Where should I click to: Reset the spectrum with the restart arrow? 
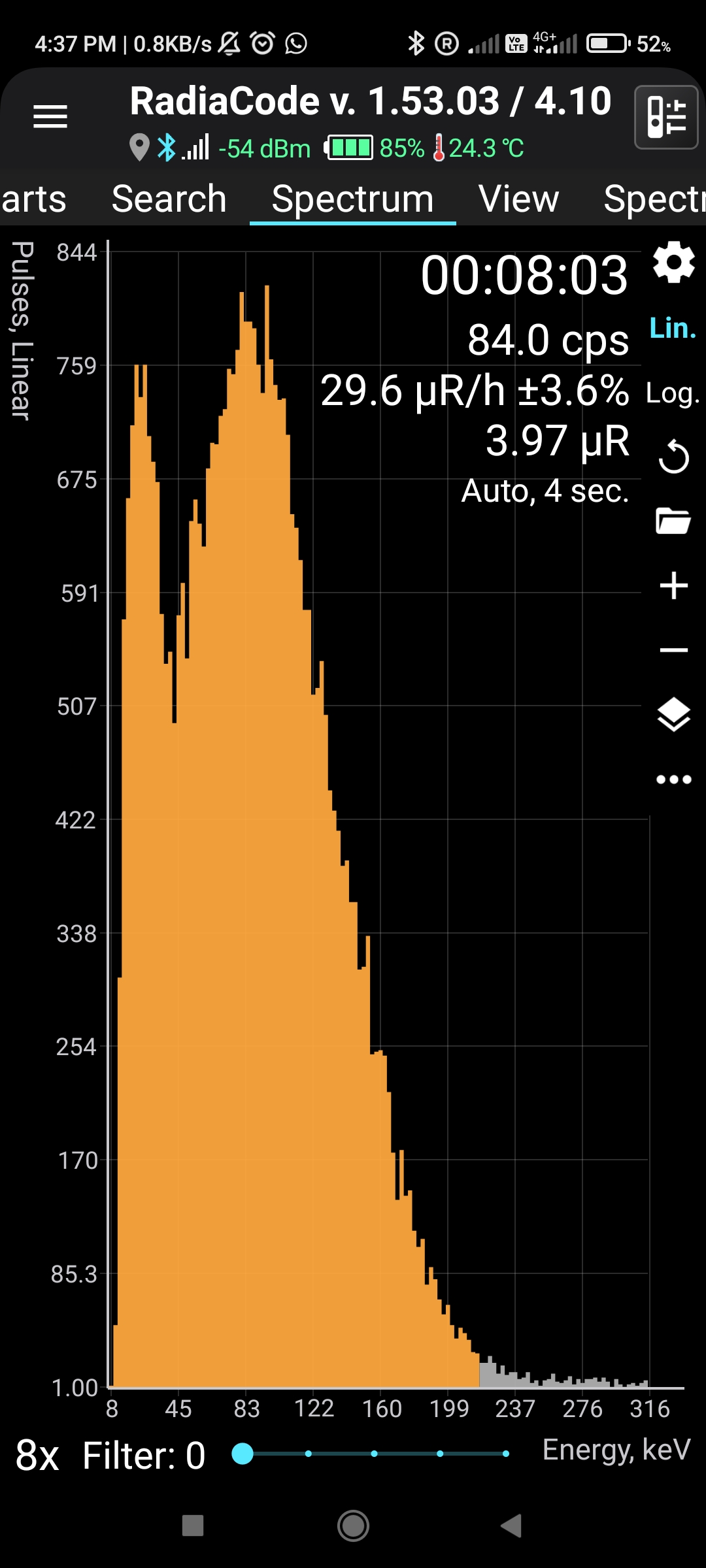coord(673,456)
